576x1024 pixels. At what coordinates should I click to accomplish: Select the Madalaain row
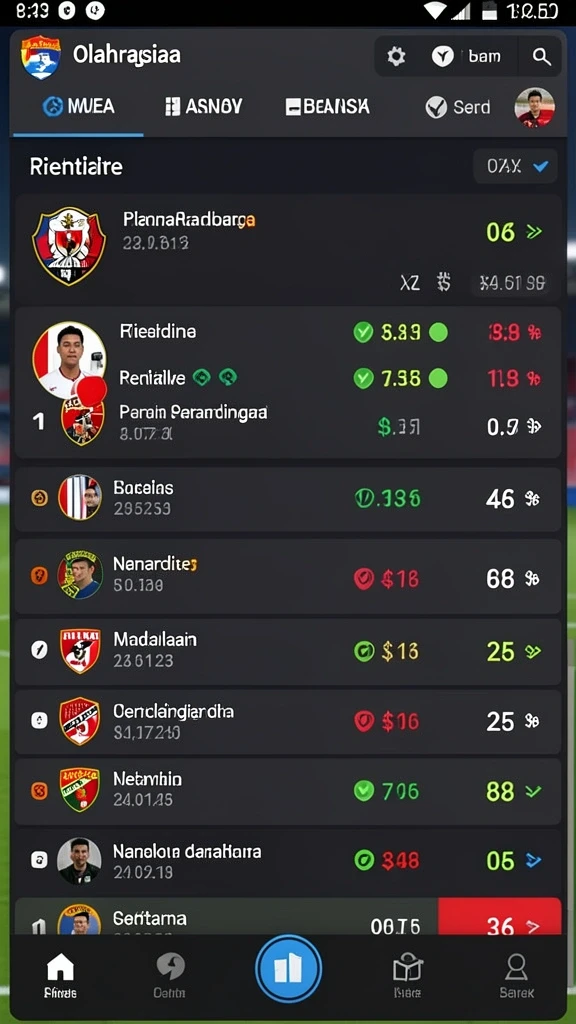[288, 651]
